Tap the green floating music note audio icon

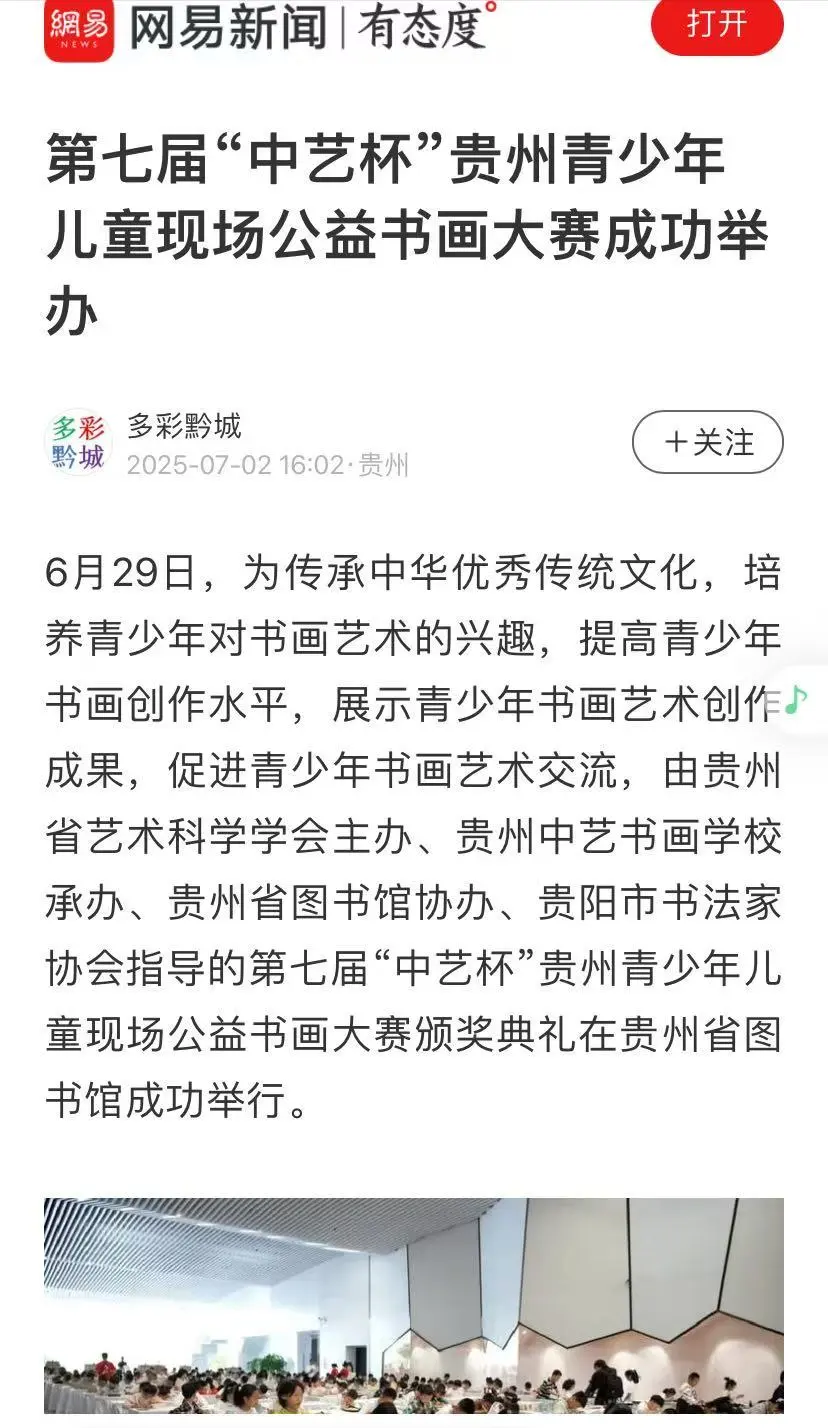click(x=797, y=697)
